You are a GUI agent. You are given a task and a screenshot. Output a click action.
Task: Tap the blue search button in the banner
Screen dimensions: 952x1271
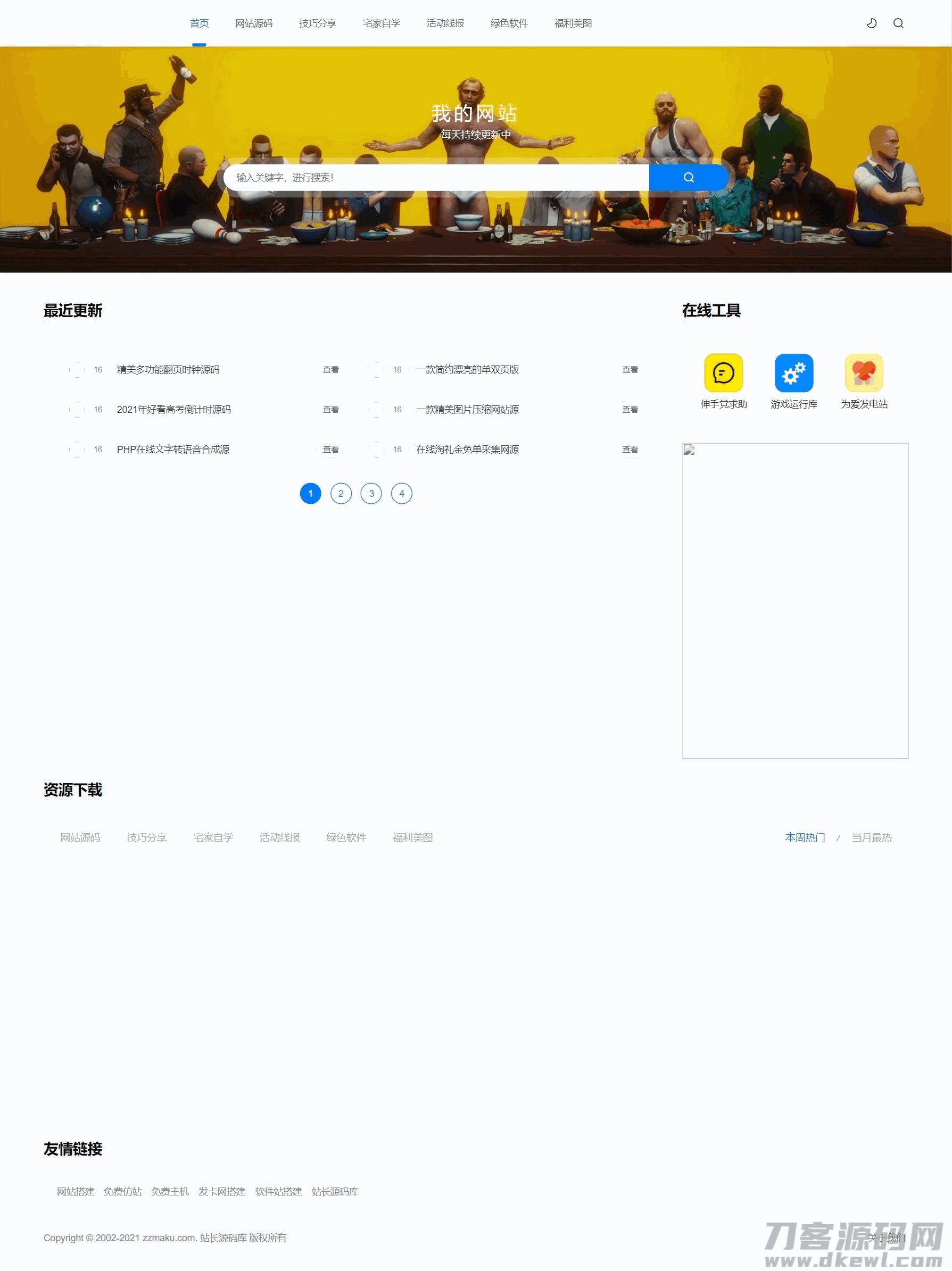(x=688, y=178)
